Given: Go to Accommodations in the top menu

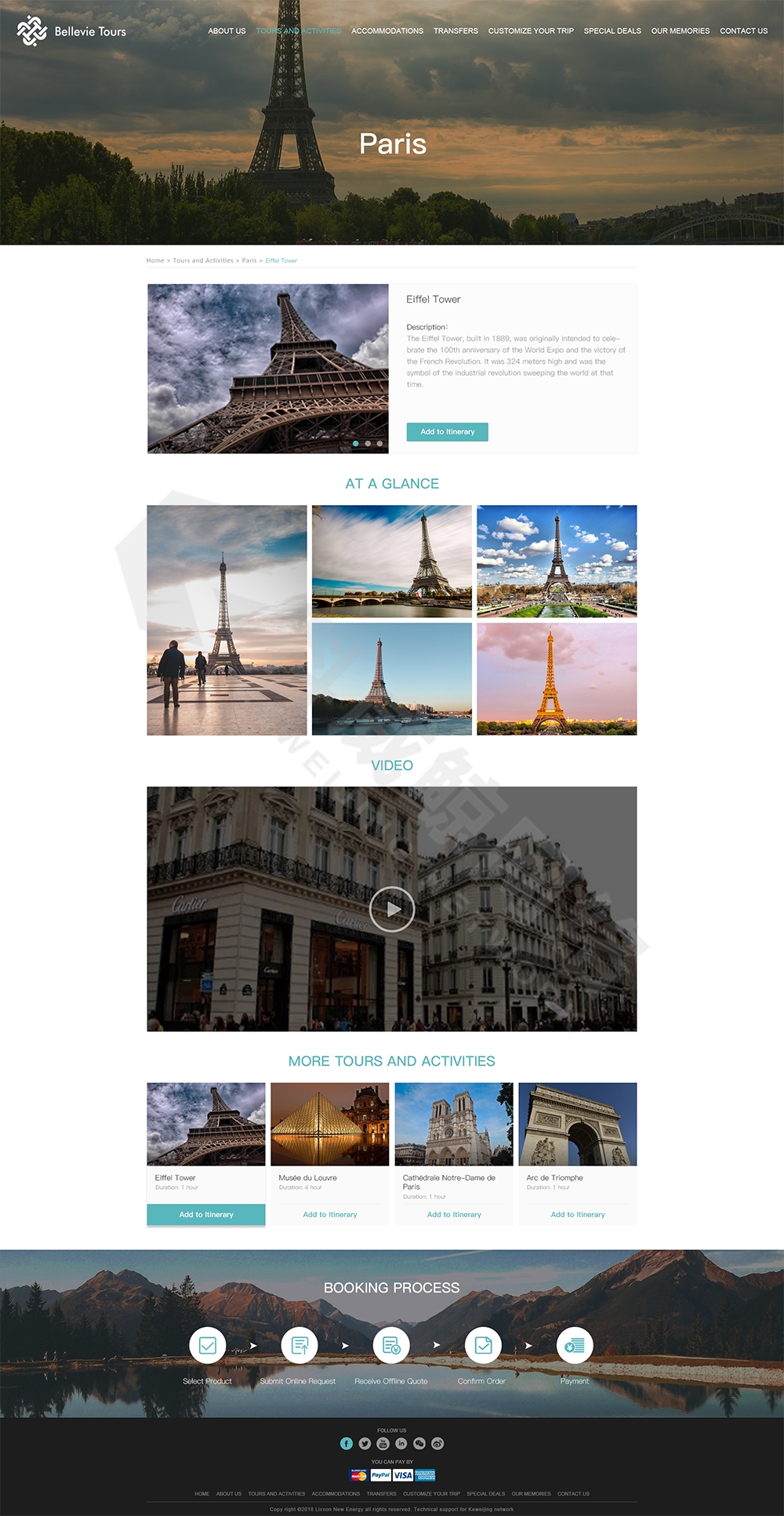Looking at the screenshot, I should (x=387, y=31).
